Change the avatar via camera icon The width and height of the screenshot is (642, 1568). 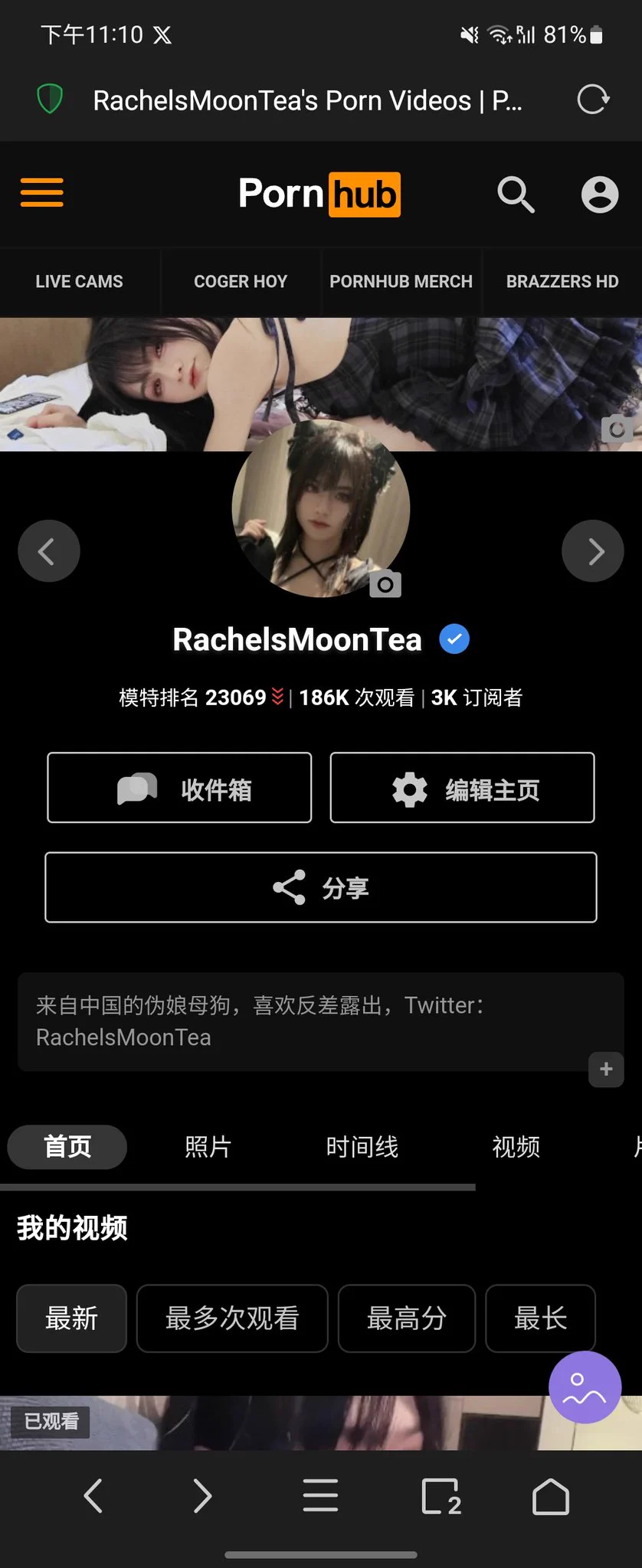(385, 585)
